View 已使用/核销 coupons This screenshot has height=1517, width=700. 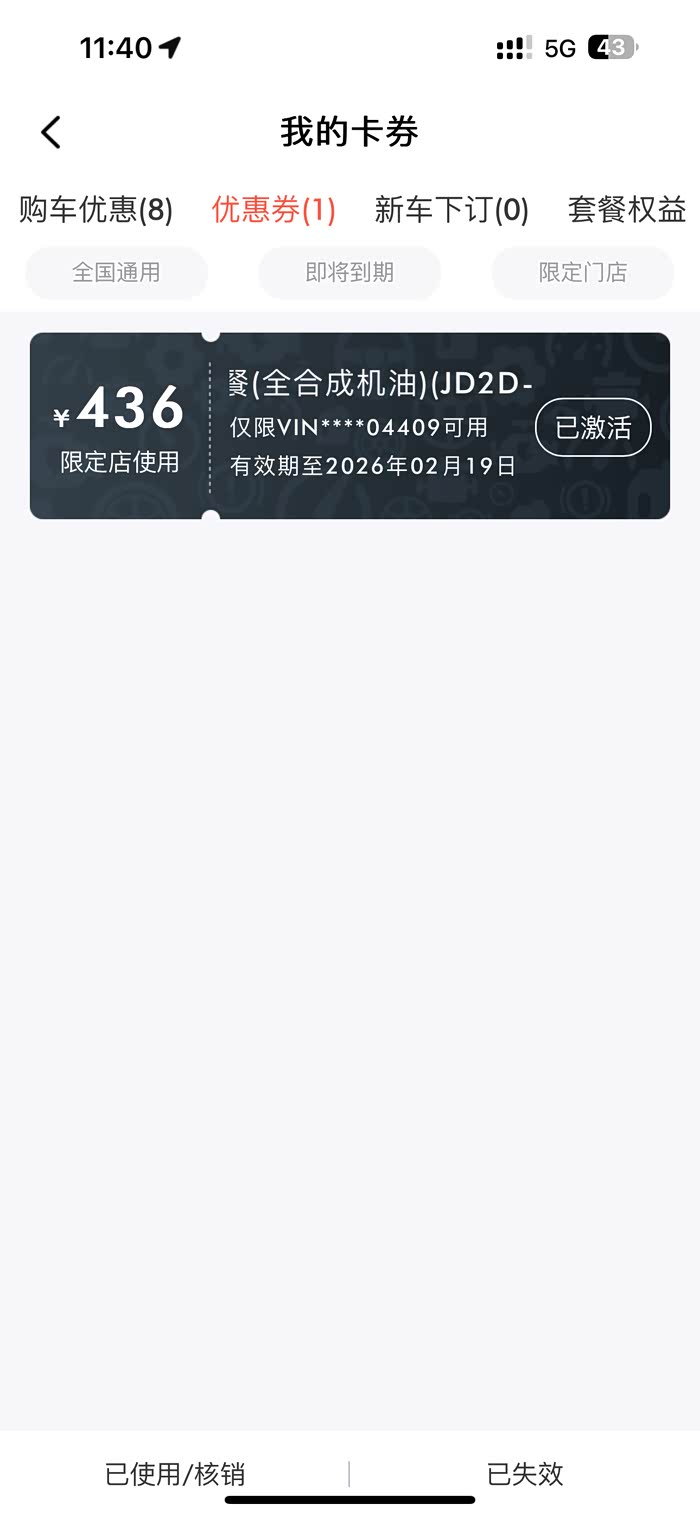tap(175, 1474)
